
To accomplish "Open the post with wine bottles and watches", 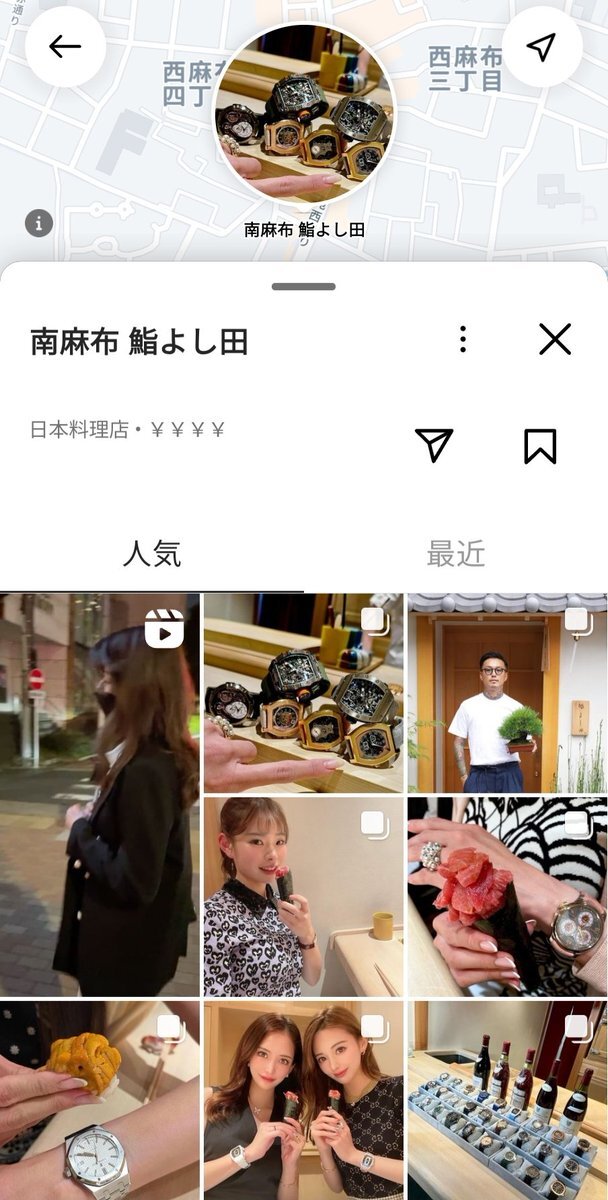I will (507, 1100).
